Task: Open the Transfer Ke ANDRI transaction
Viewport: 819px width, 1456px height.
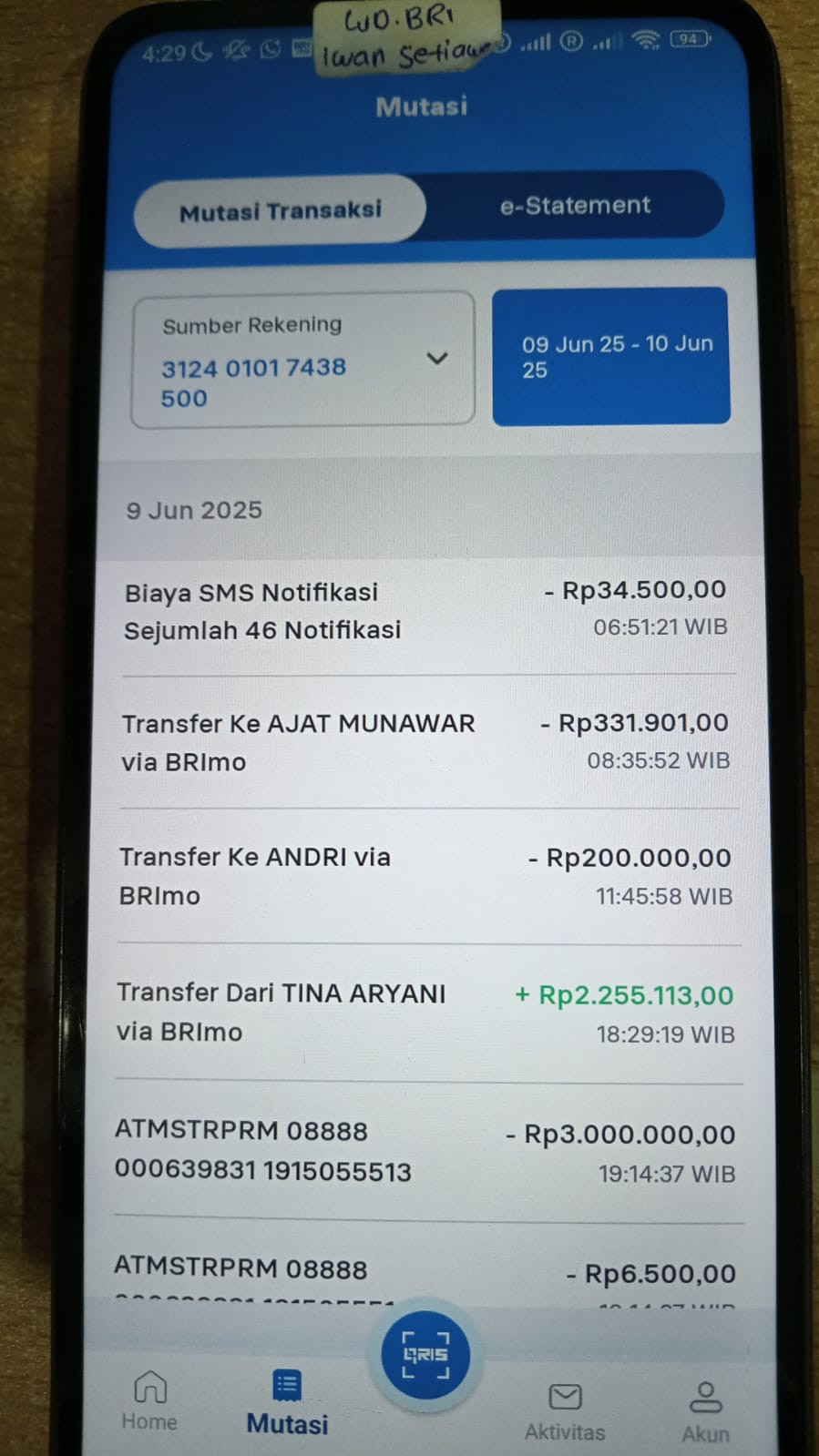Action: tap(425, 876)
